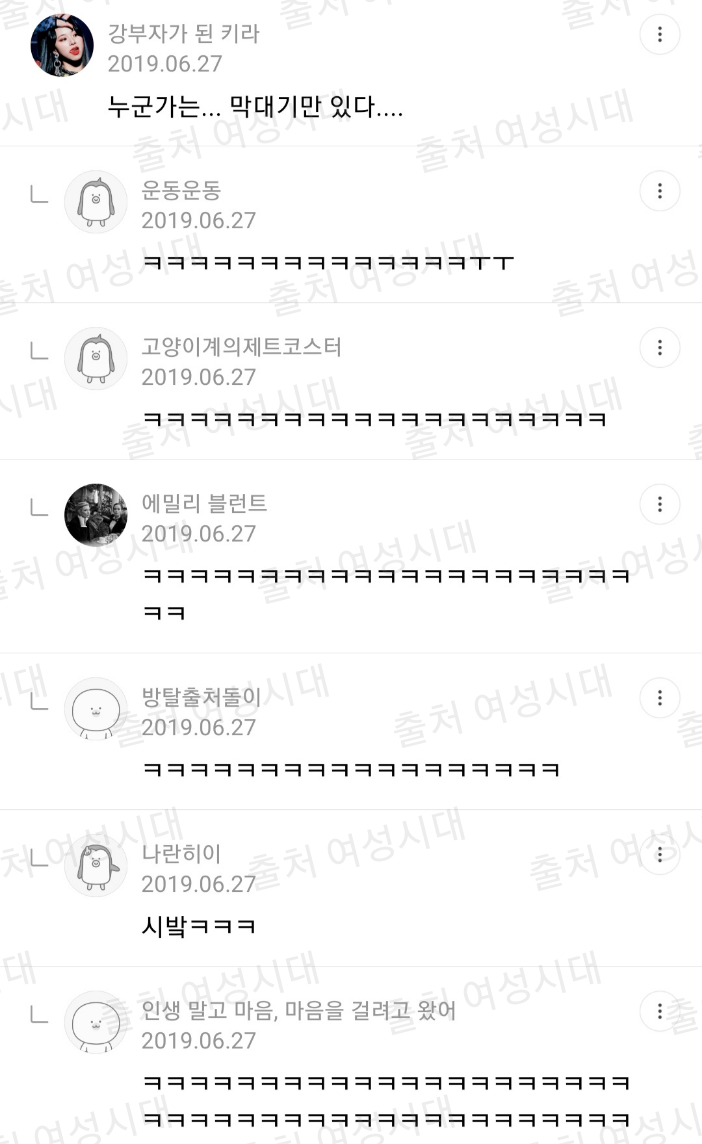Open overflow menu on 운동운동's reply
Screen dimensions: 702x1144
(659, 191)
